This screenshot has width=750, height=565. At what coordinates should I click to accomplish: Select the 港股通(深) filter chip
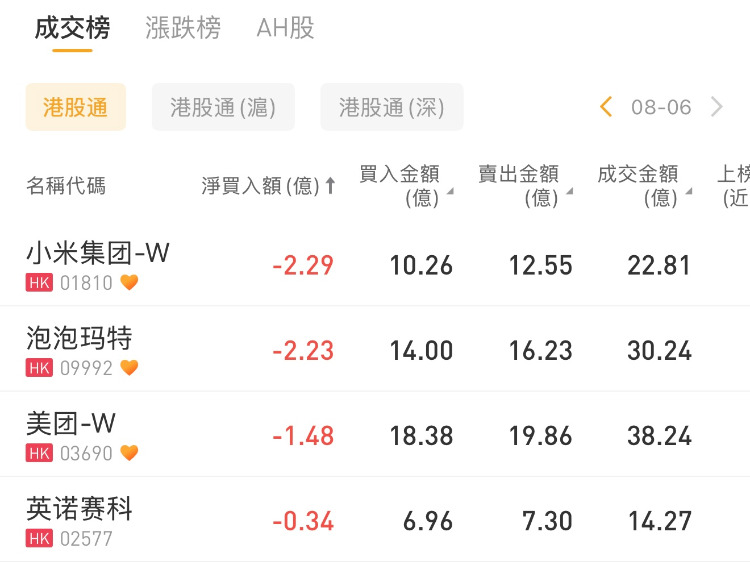391,107
